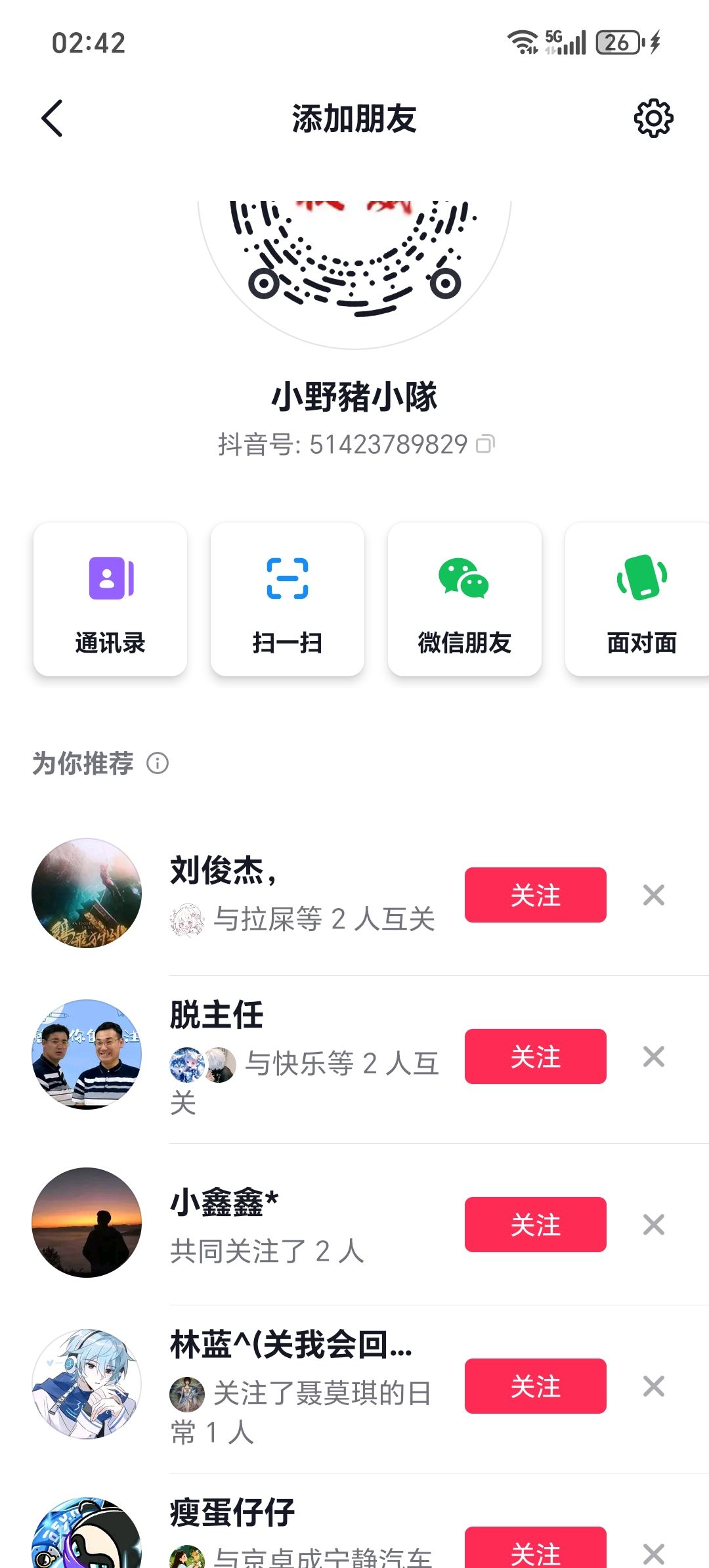Dismiss the 刘俊杰, recommendation
This screenshot has width=709, height=1568.
654,895
